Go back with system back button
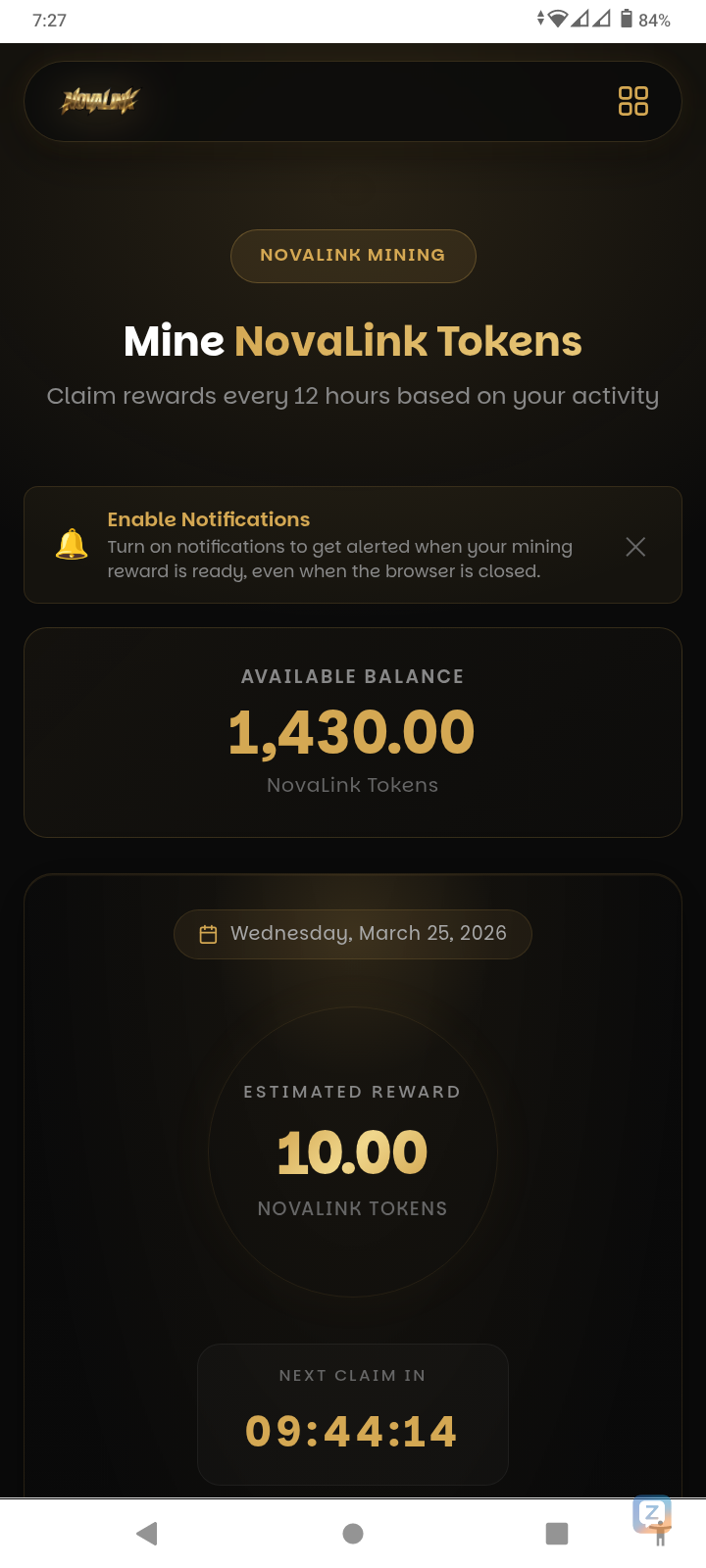Image resolution: width=706 pixels, height=1568 pixels. [147, 1534]
